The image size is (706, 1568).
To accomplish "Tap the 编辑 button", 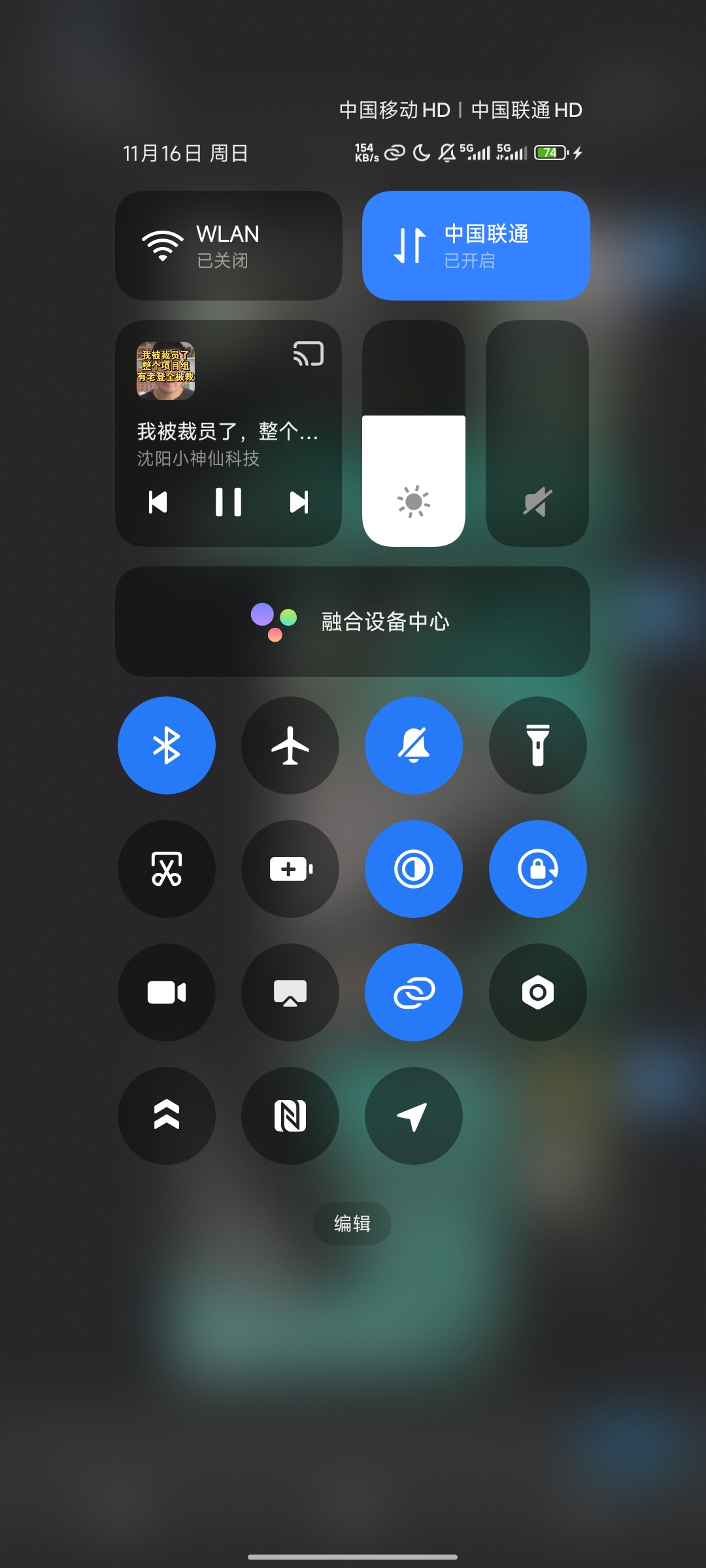I will coord(352,1224).
